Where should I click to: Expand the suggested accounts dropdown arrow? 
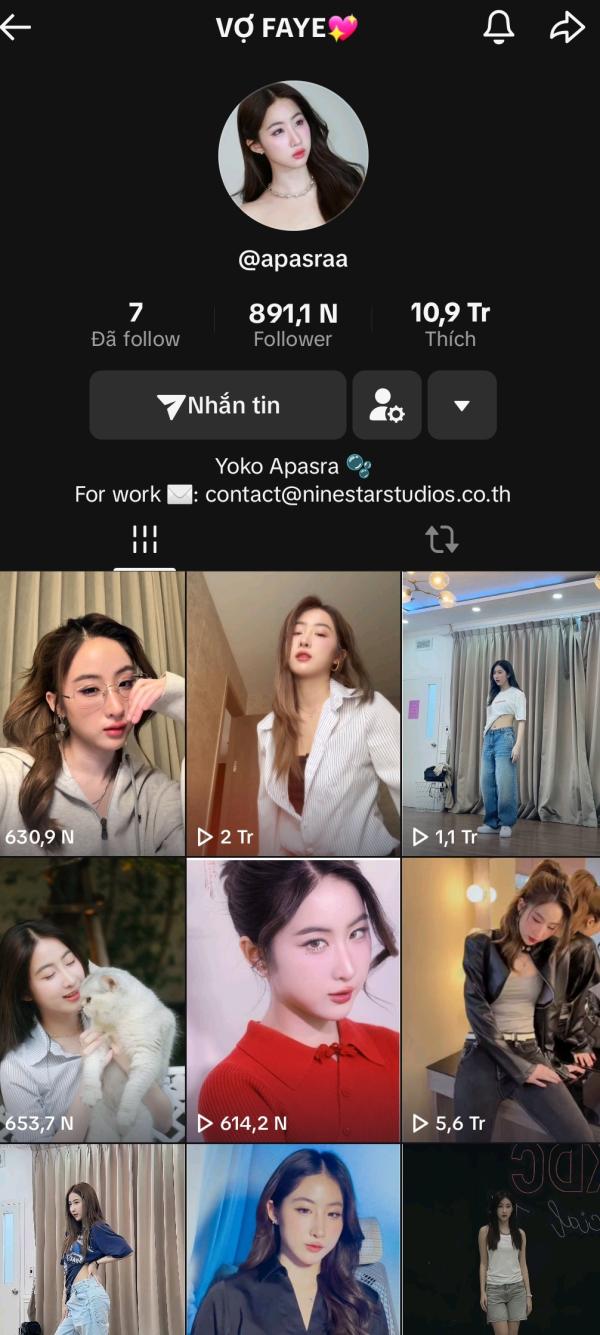[x=462, y=405]
